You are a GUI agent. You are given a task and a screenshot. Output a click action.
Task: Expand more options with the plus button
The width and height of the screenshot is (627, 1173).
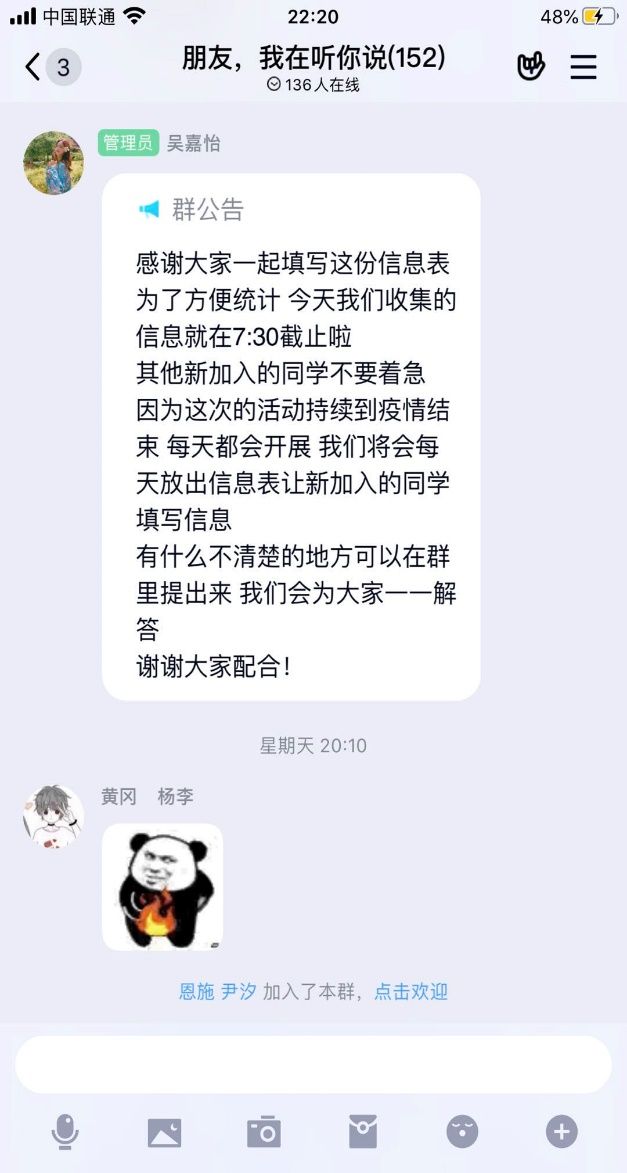pyautogui.click(x=561, y=1132)
